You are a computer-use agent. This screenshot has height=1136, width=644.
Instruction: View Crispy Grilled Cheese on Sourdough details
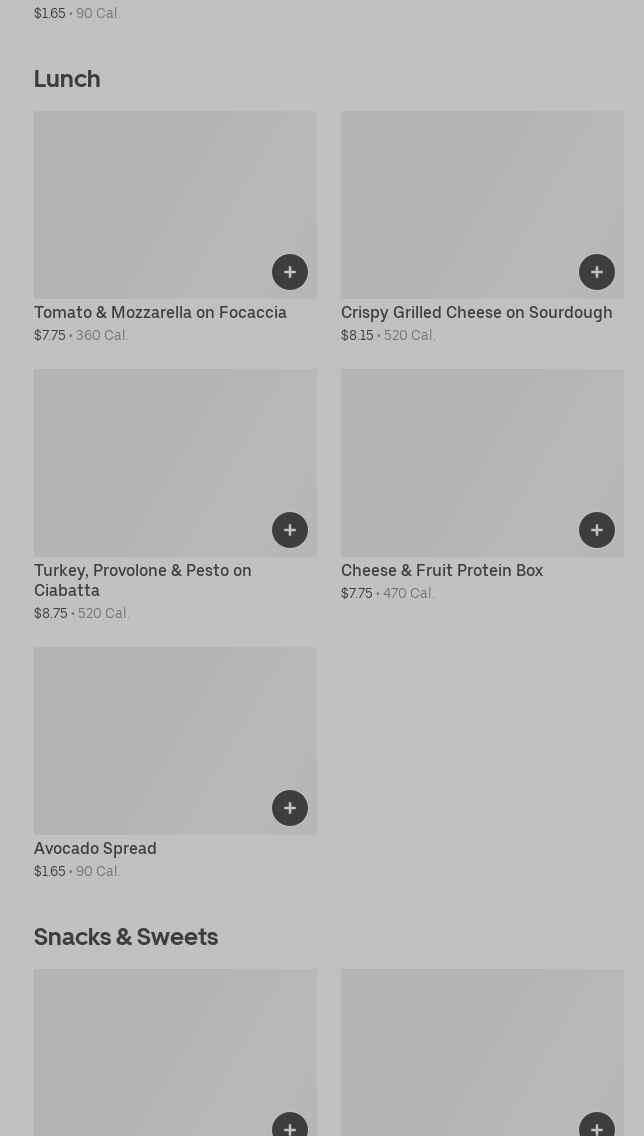[x=476, y=313]
